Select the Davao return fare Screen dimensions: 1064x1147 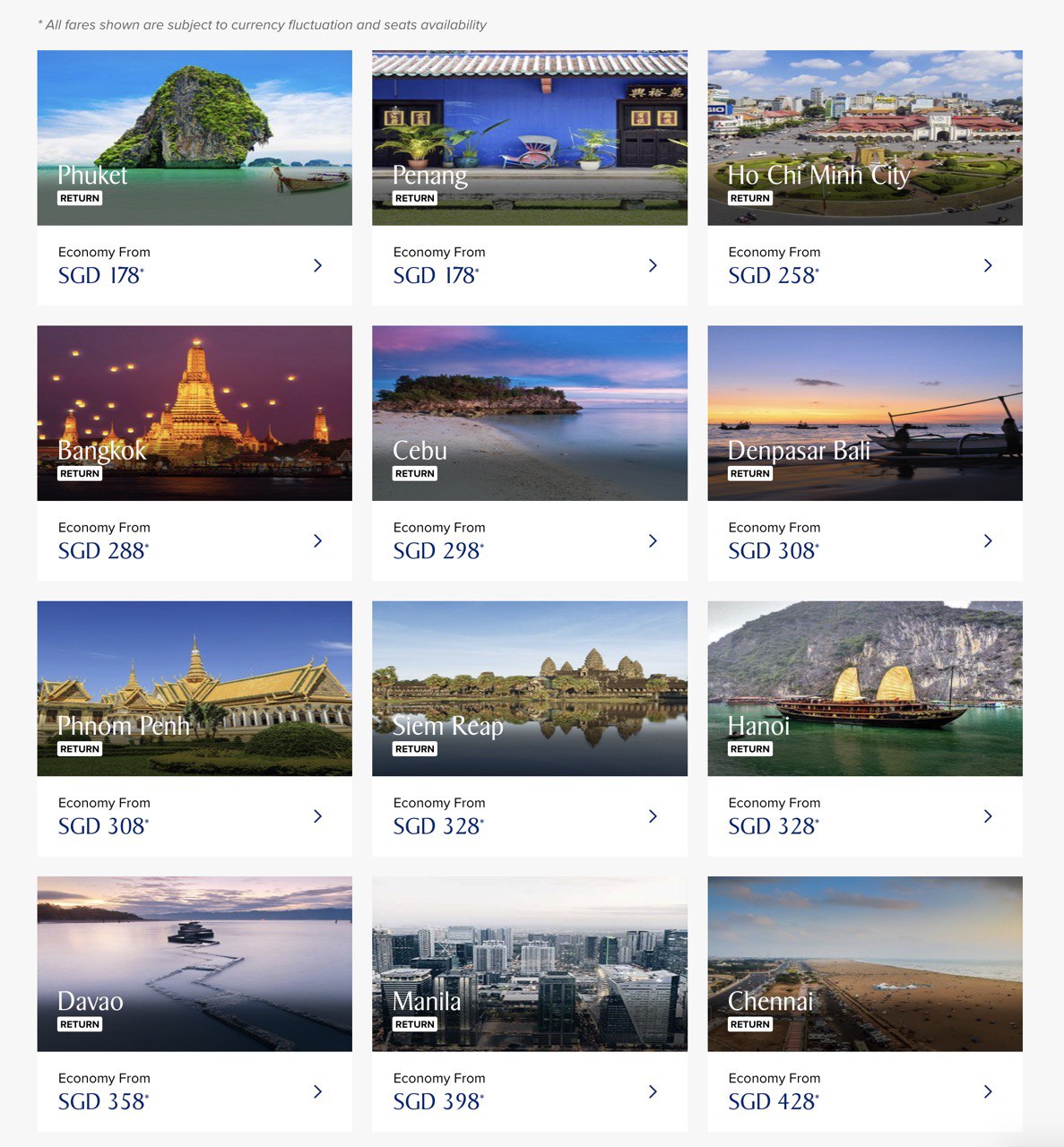tap(195, 1003)
